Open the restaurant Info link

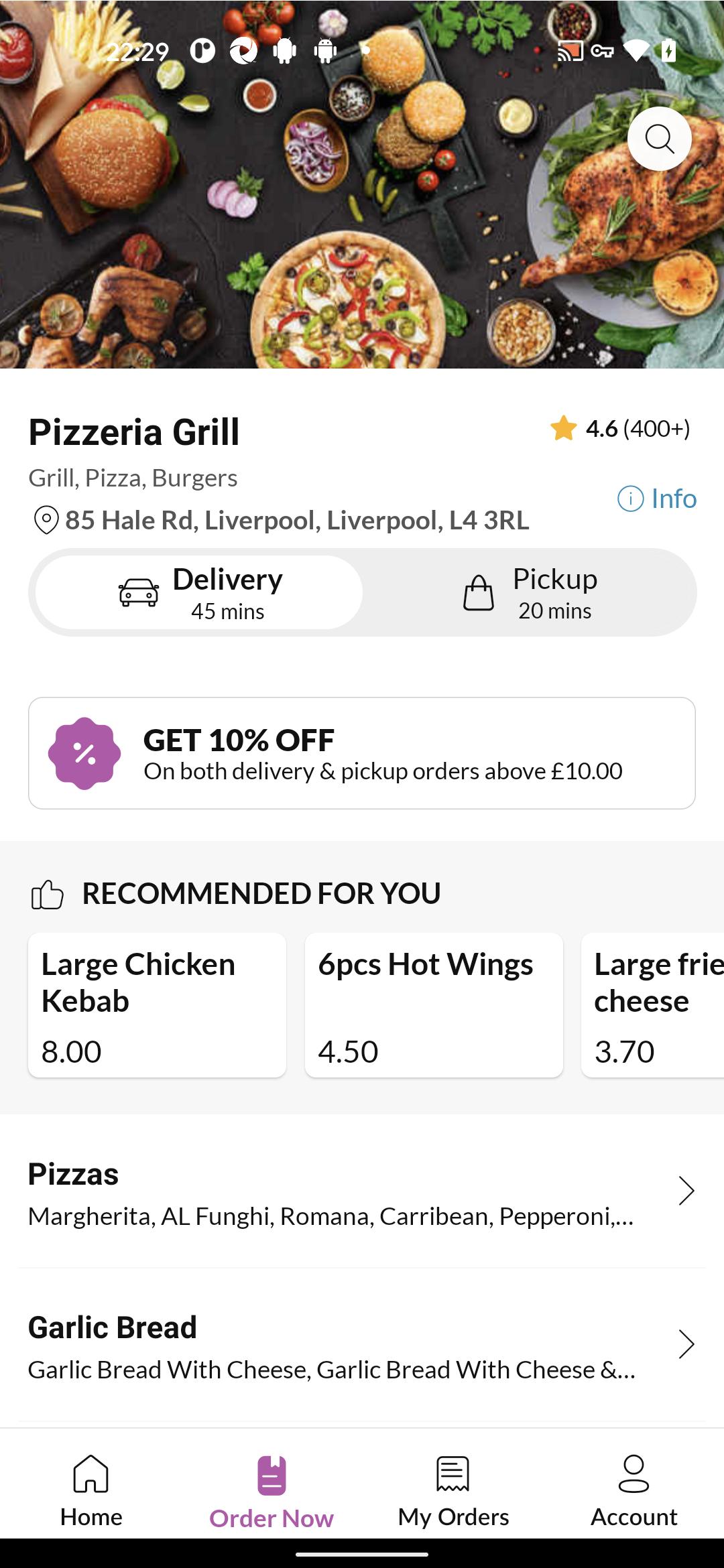tap(657, 499)
